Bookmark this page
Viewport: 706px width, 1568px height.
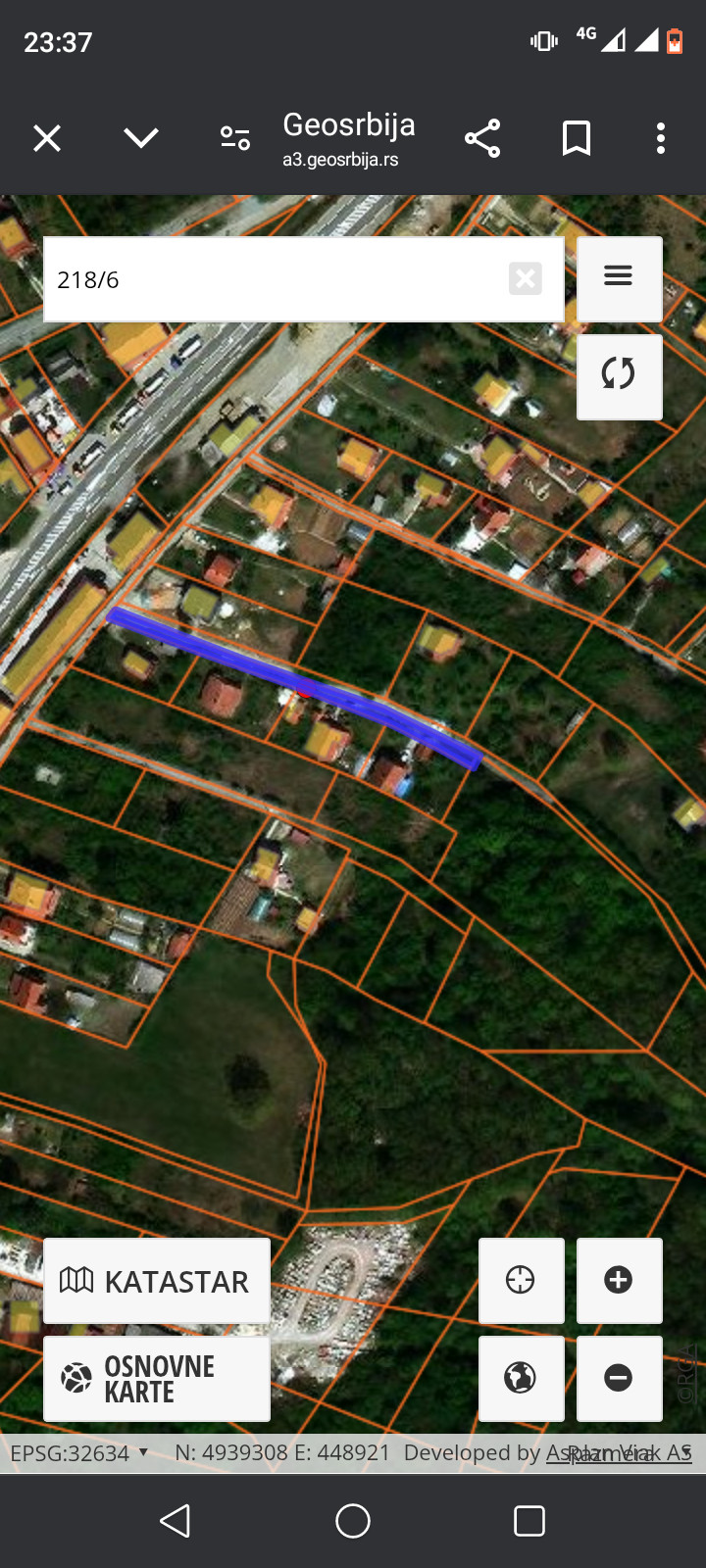577,138
